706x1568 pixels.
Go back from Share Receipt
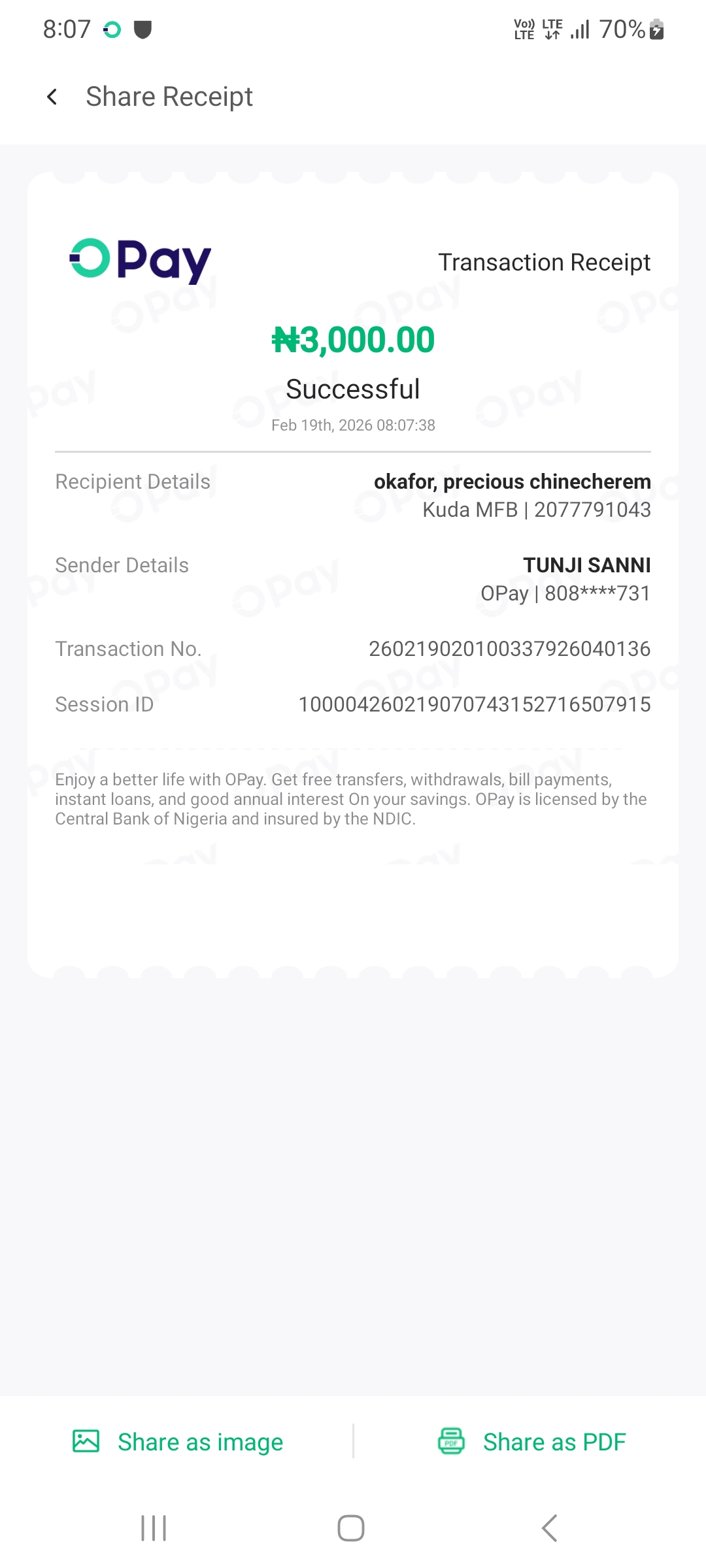(52, 97)
